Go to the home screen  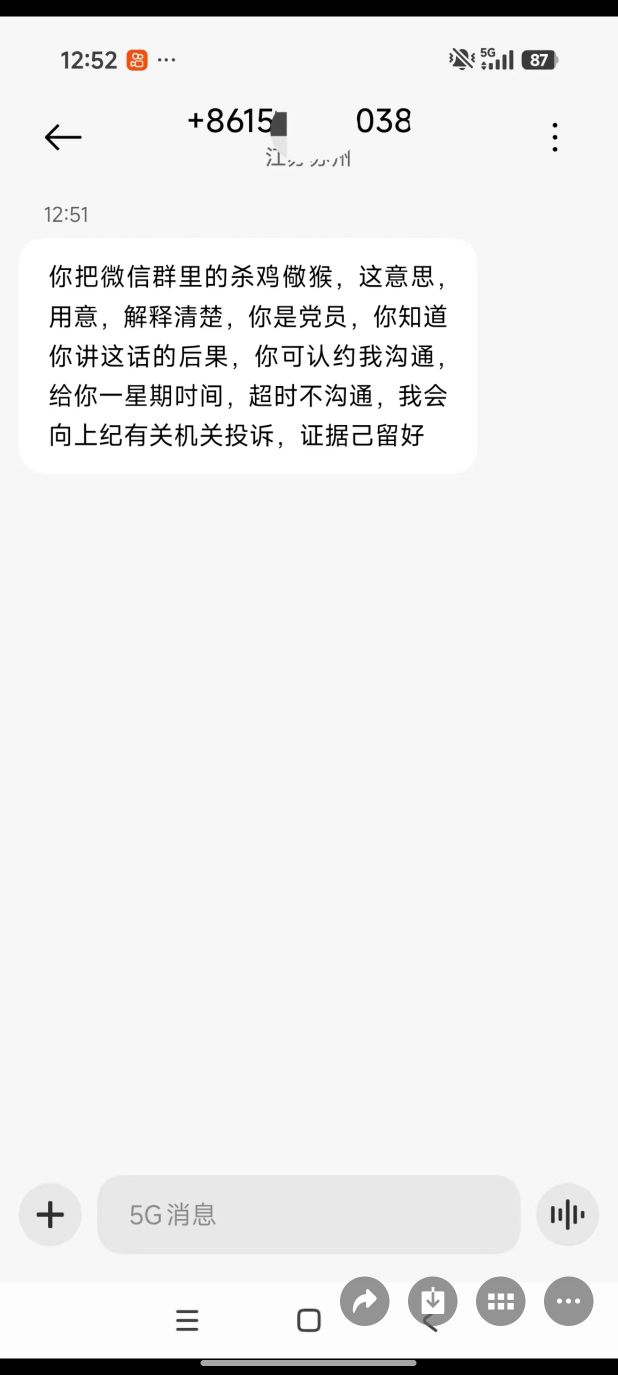[x=309, y=1321]
